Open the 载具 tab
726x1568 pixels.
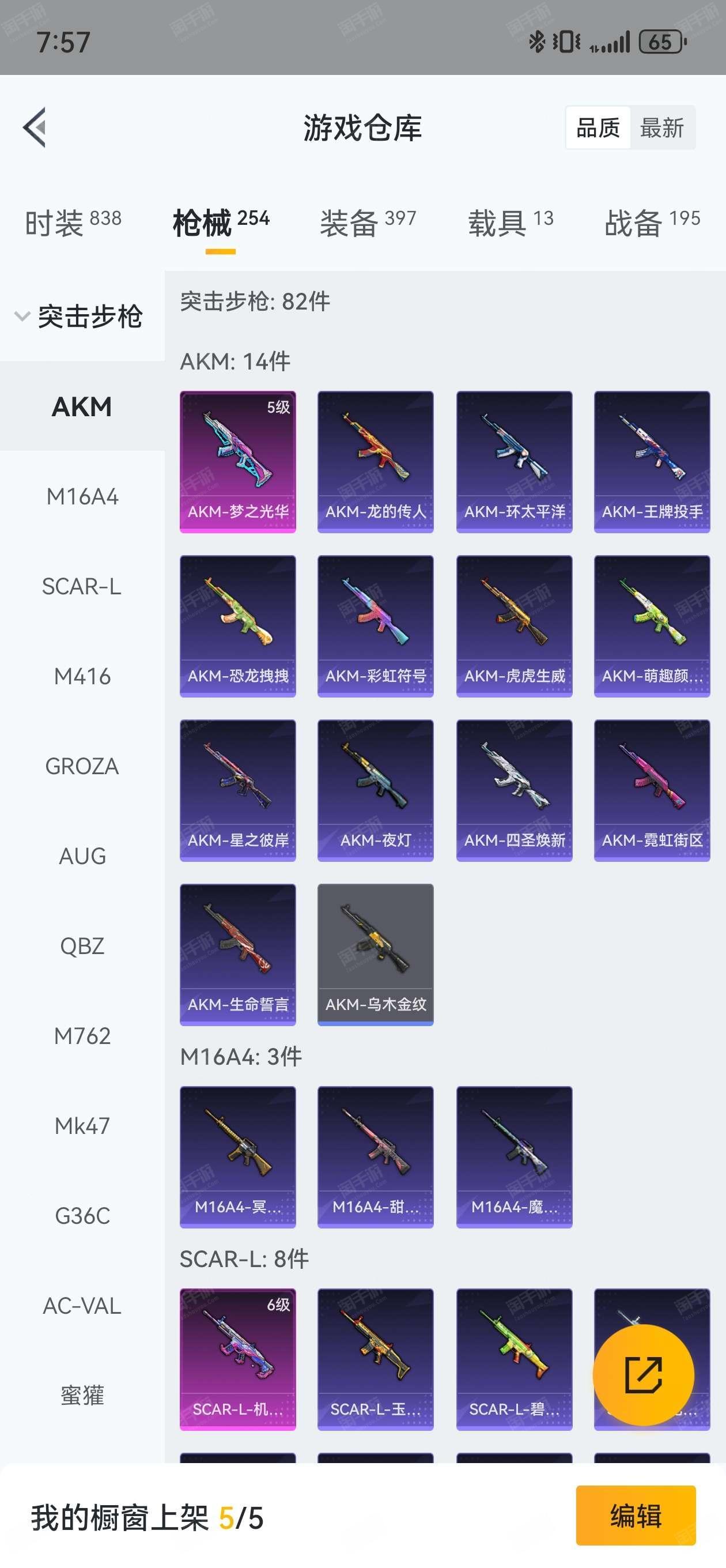[x=511, y=222]
